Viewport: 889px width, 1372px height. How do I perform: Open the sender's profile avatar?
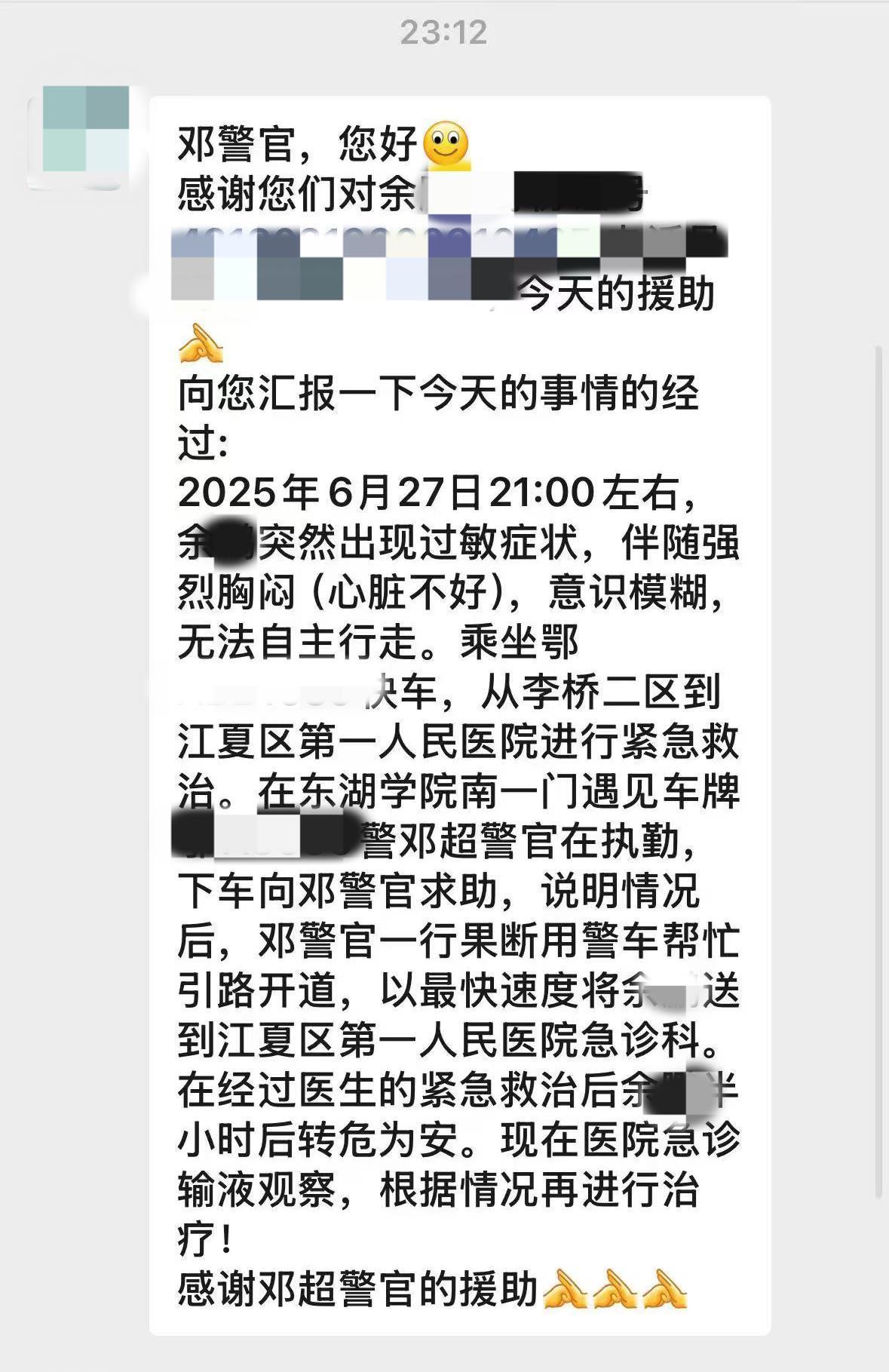pyautogui.click(x=81, y=136)
